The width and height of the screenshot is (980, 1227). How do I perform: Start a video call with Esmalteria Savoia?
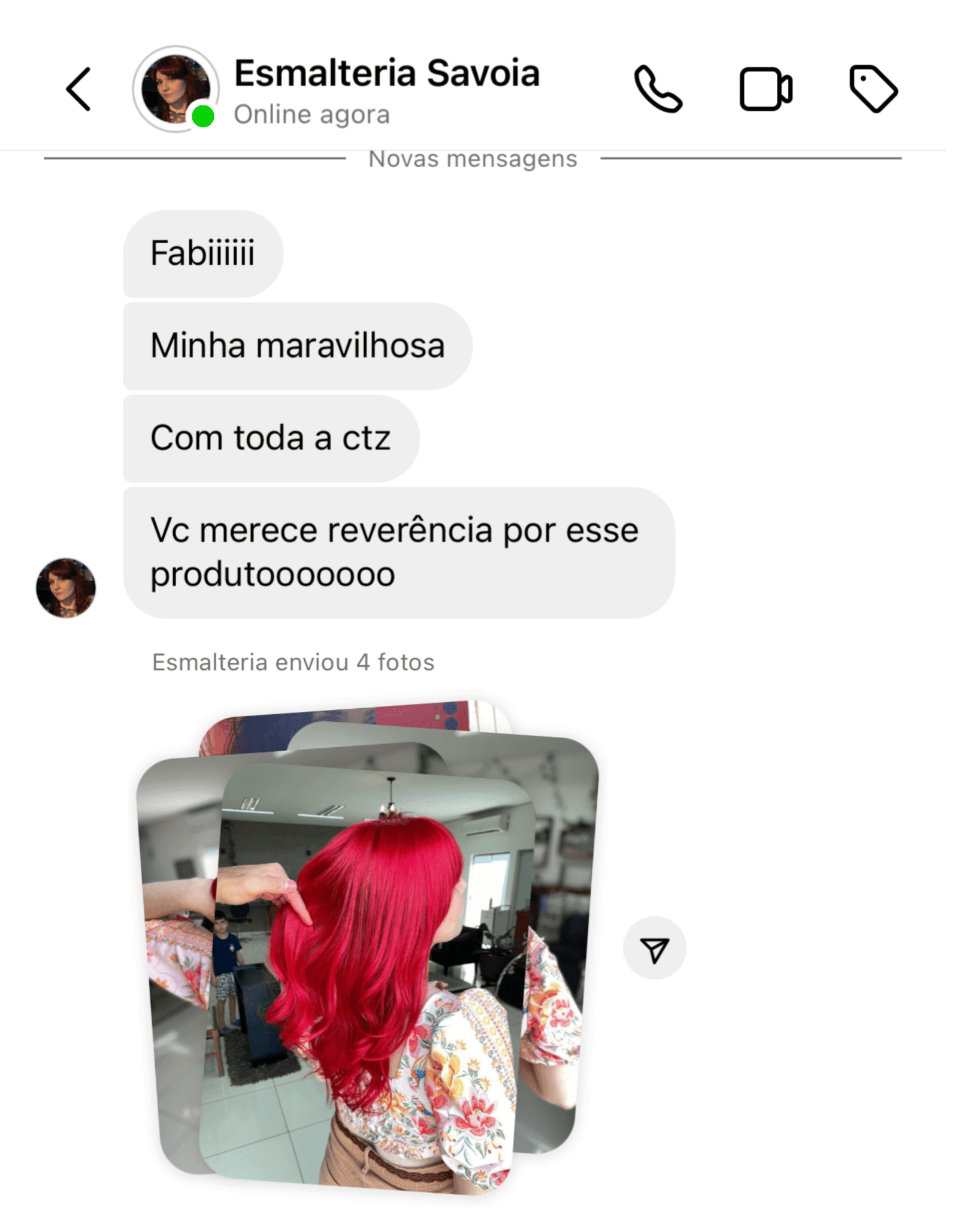(x=766, y=89)
